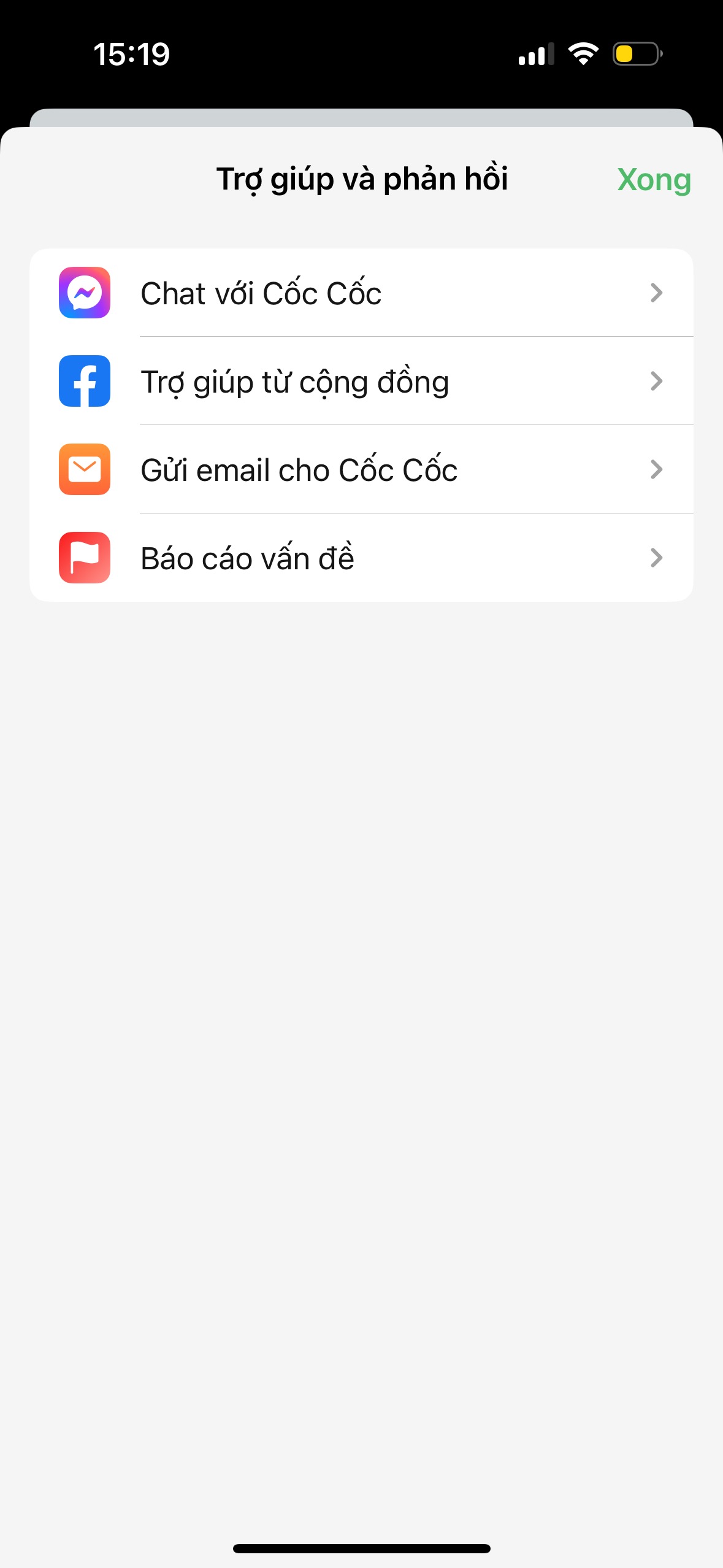Tap Xong to close help sheet

(x=653, y=180)
